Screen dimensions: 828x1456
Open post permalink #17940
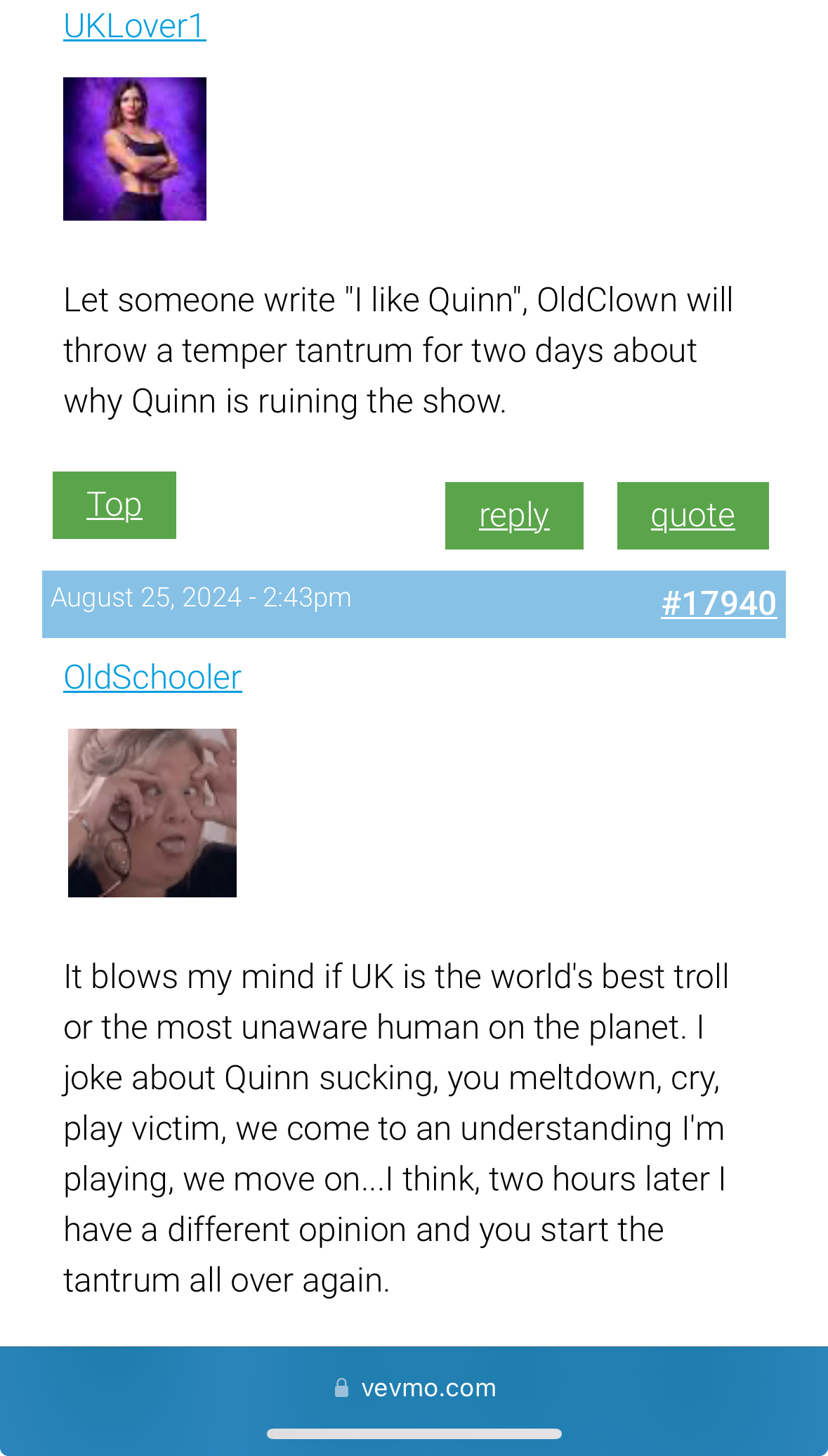[719, 604]
